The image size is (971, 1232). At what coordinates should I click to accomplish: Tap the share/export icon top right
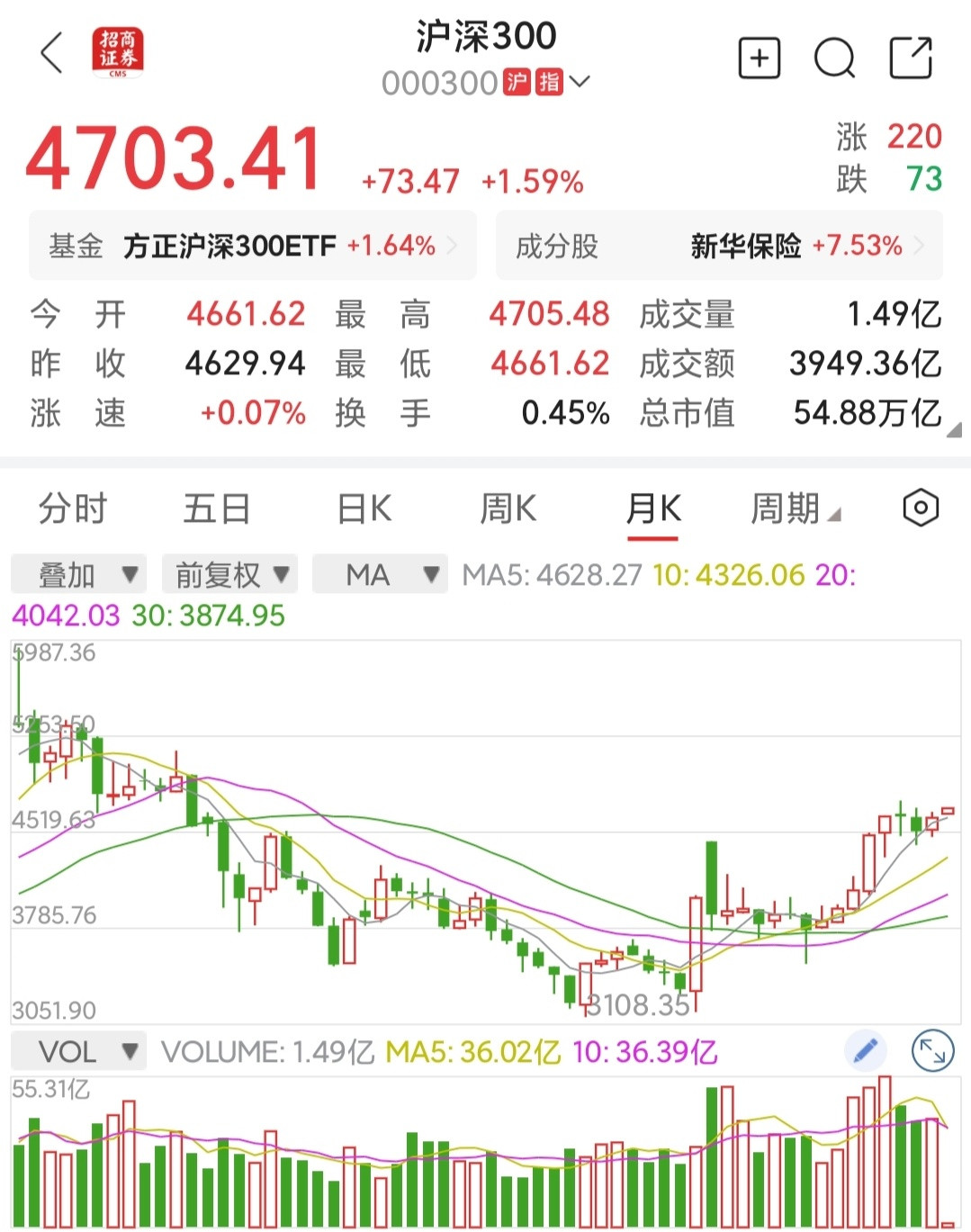coord(912,56)
